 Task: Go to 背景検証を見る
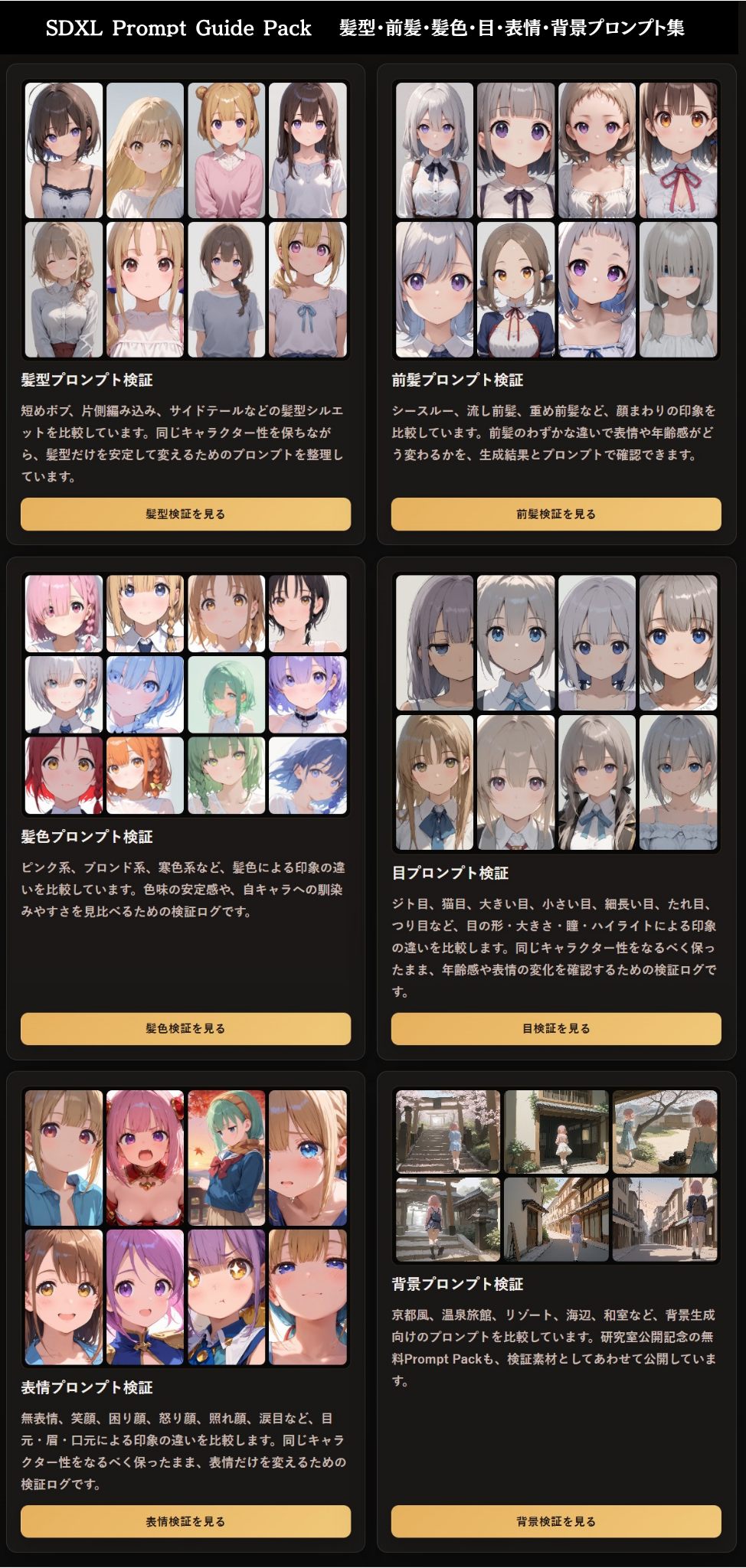pyautogui.click(x=556, y=1521)
